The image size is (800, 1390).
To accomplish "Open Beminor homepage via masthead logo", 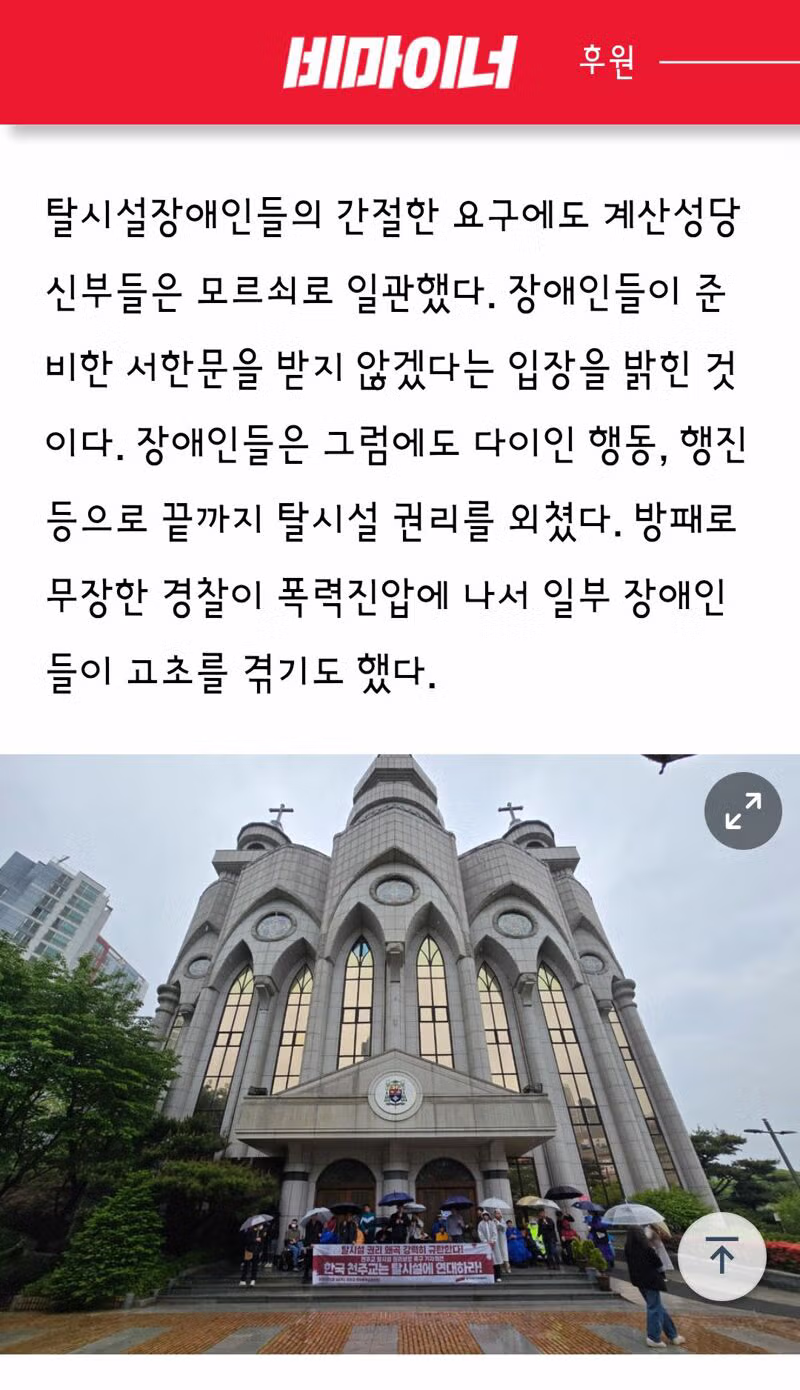I will [400, 59].
